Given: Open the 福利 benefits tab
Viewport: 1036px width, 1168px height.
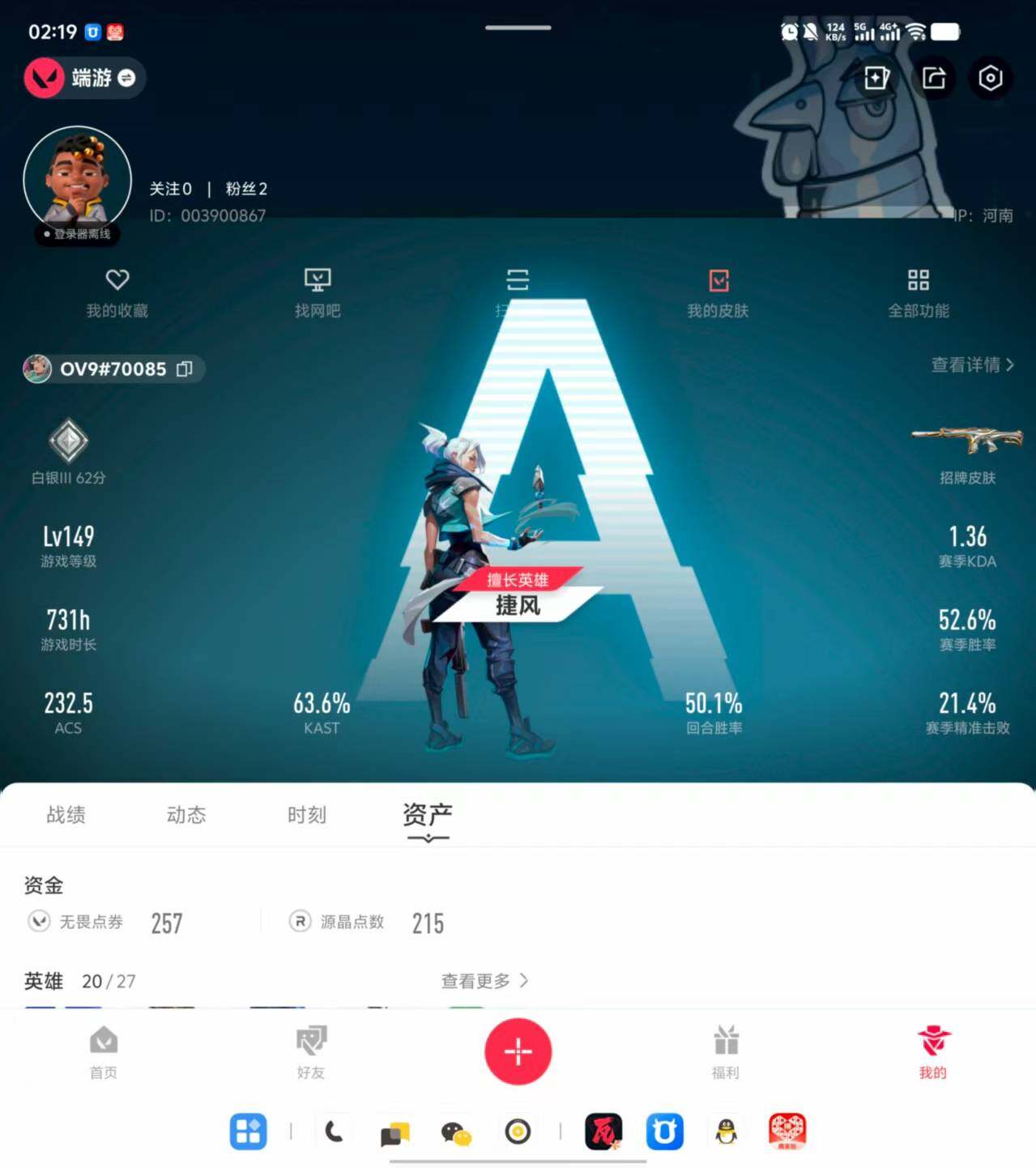Looking at the screenshot, I should (x=725, y=1051).
